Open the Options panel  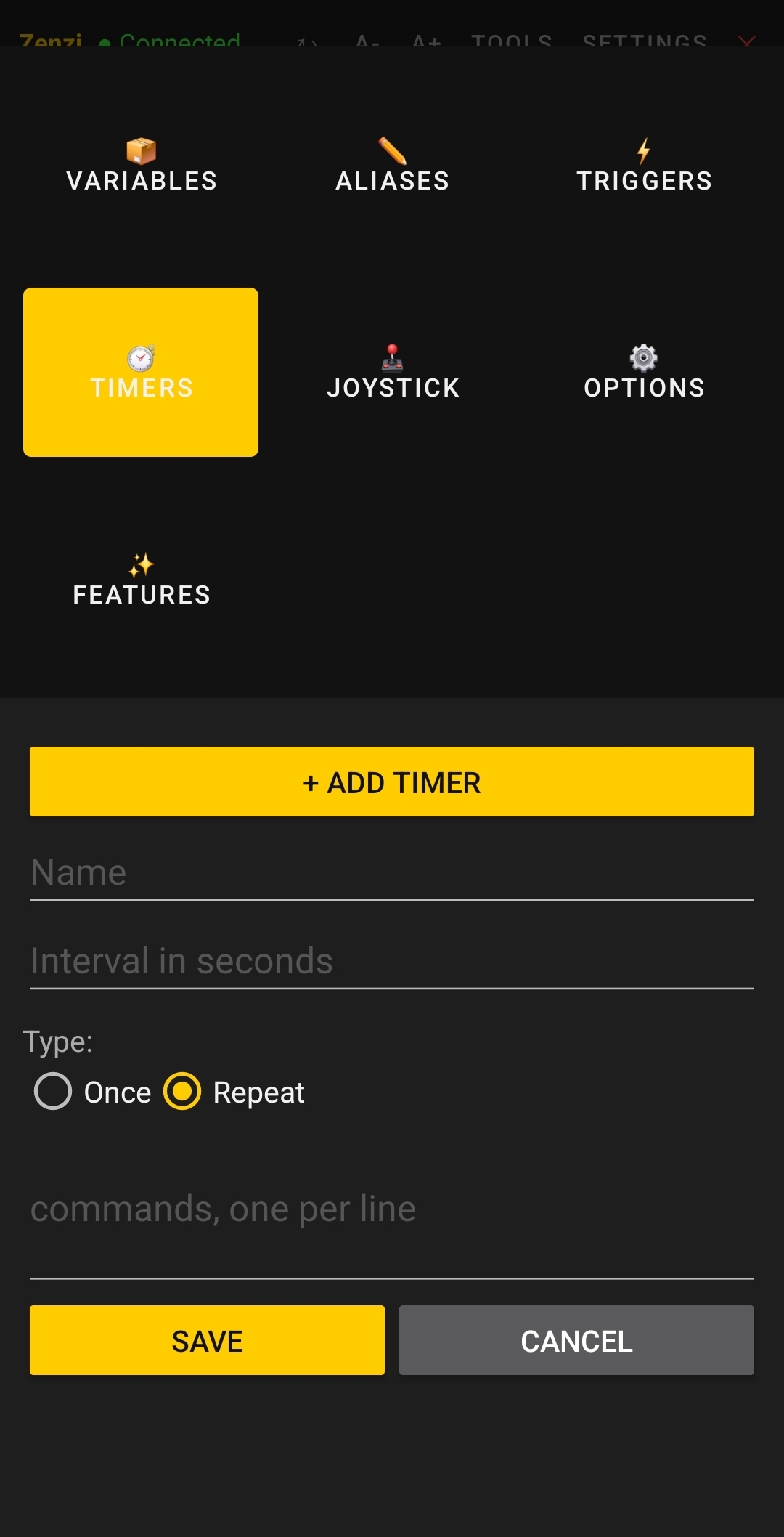pyautogui.click(x=644, y=372)
